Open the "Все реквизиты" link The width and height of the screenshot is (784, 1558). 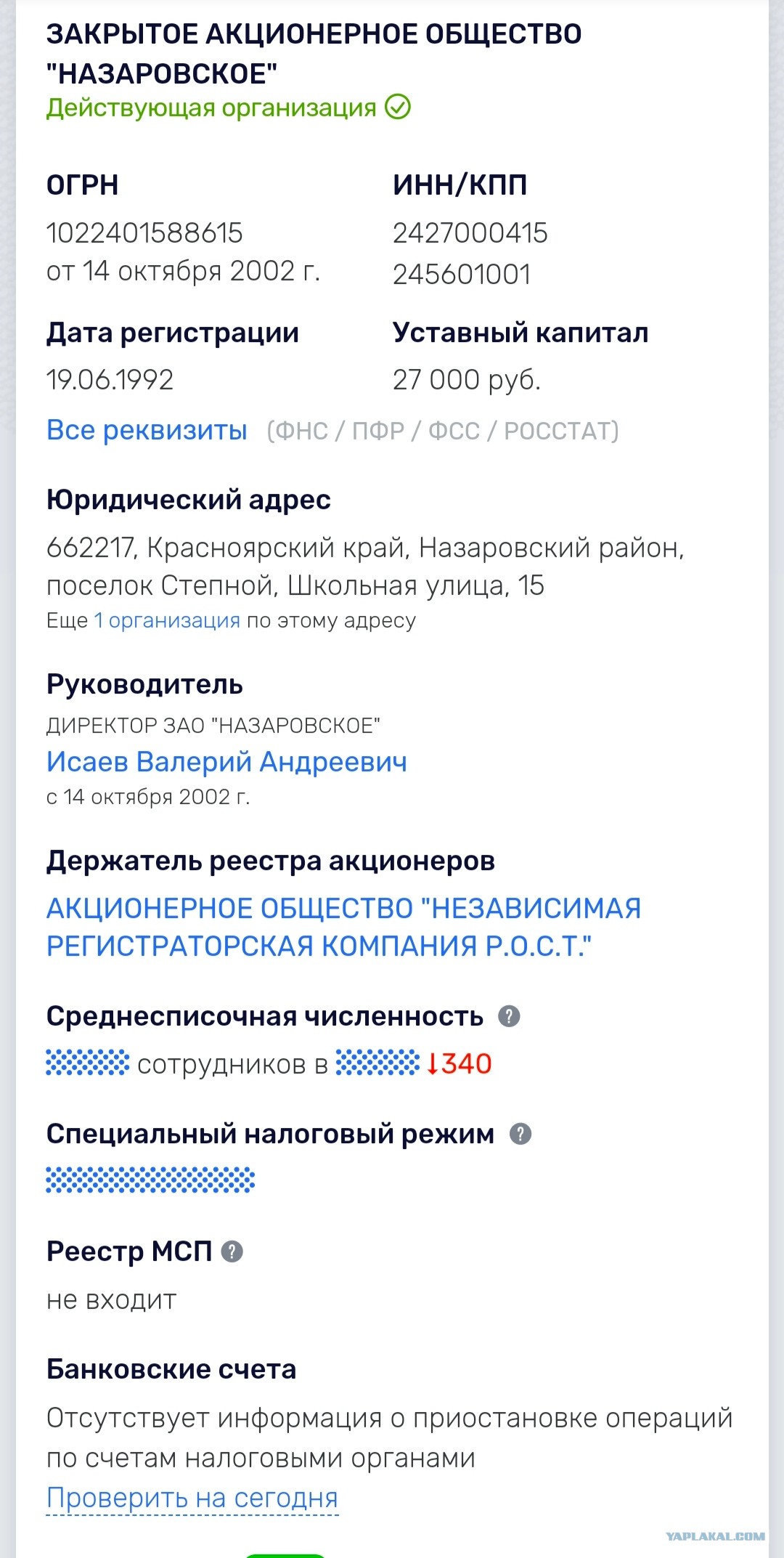[147, 430]
